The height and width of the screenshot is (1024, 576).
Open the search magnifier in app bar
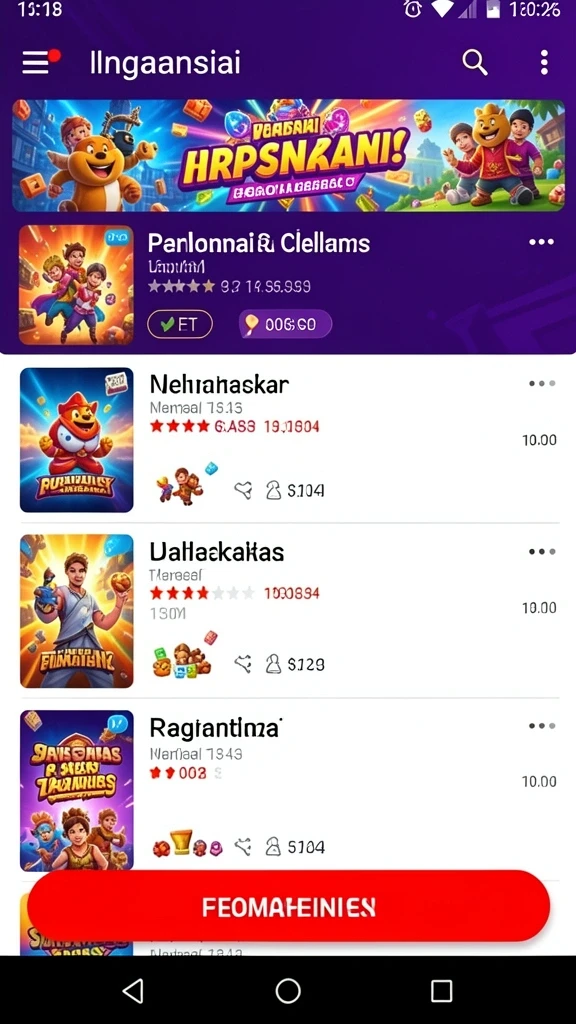click(475, 63)
